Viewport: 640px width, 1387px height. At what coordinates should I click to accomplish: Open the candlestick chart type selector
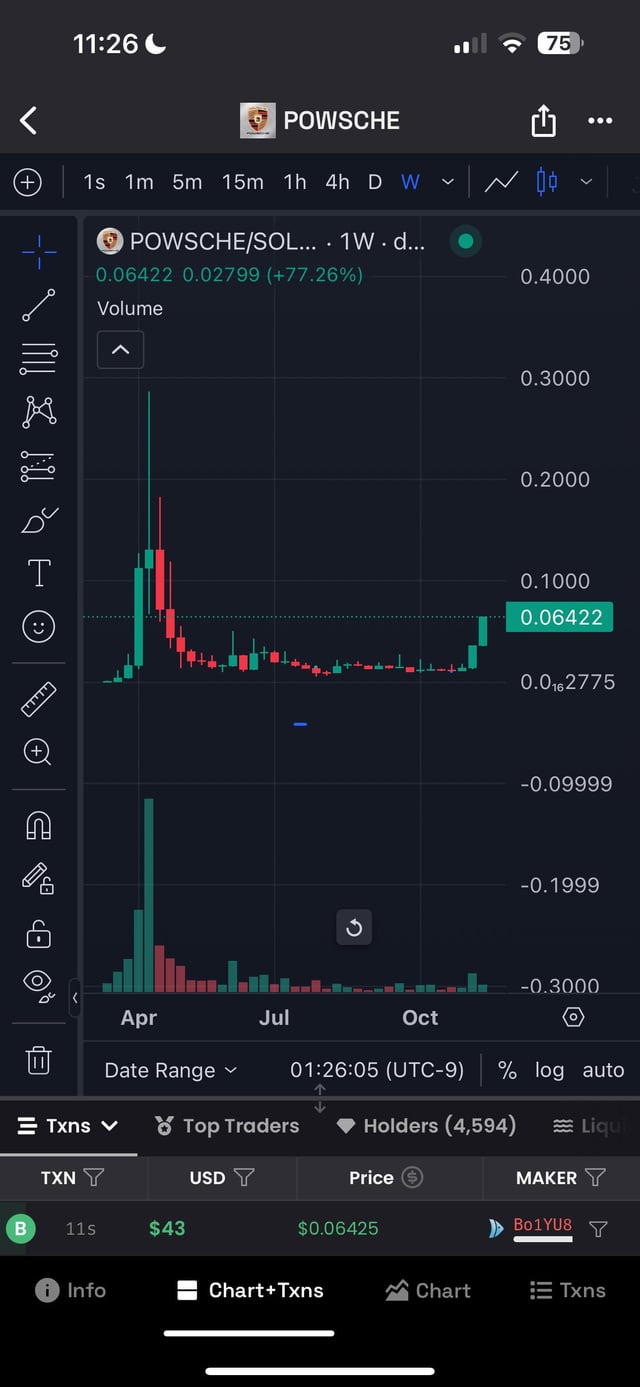[x=547, y=182]
